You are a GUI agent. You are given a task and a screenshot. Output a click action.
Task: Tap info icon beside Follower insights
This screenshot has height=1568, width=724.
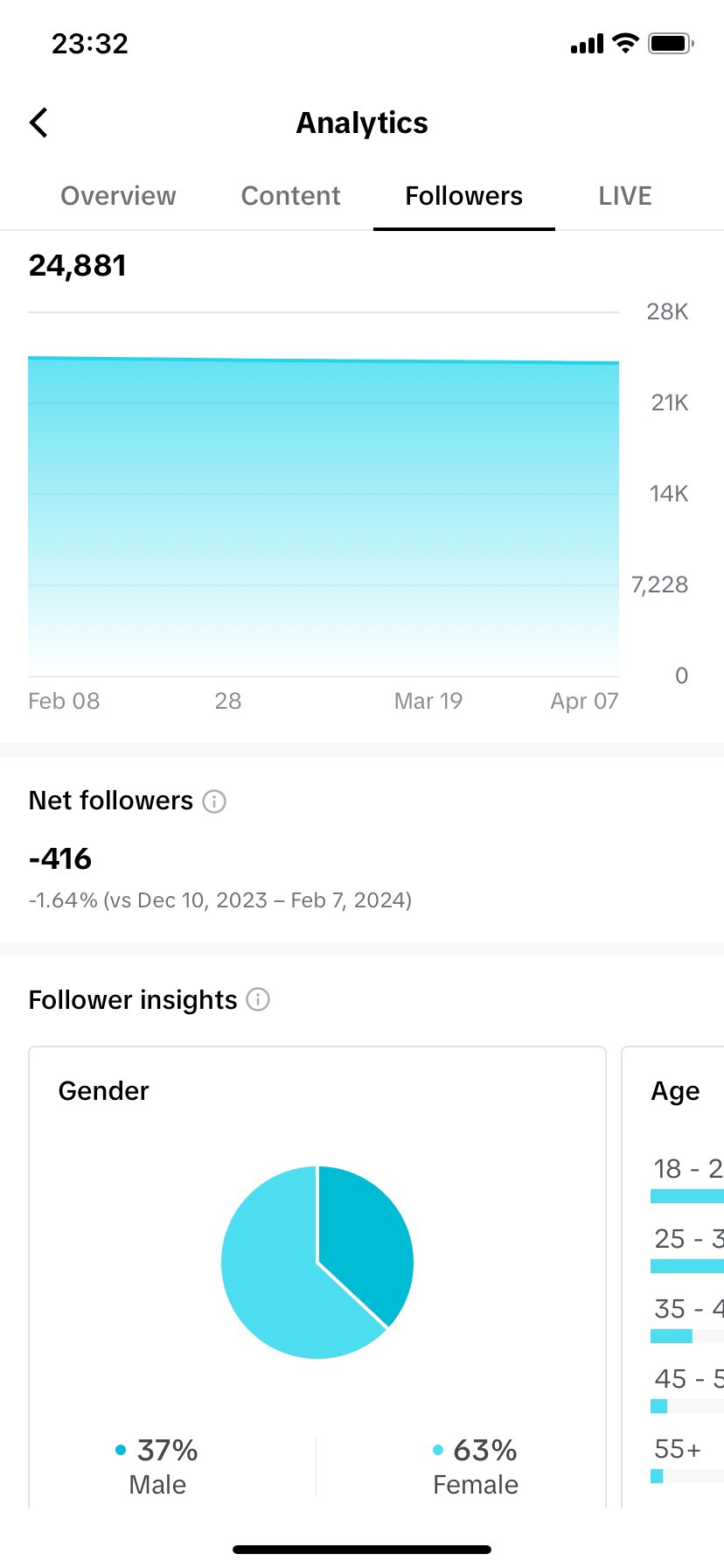click(x=258, y=999)
